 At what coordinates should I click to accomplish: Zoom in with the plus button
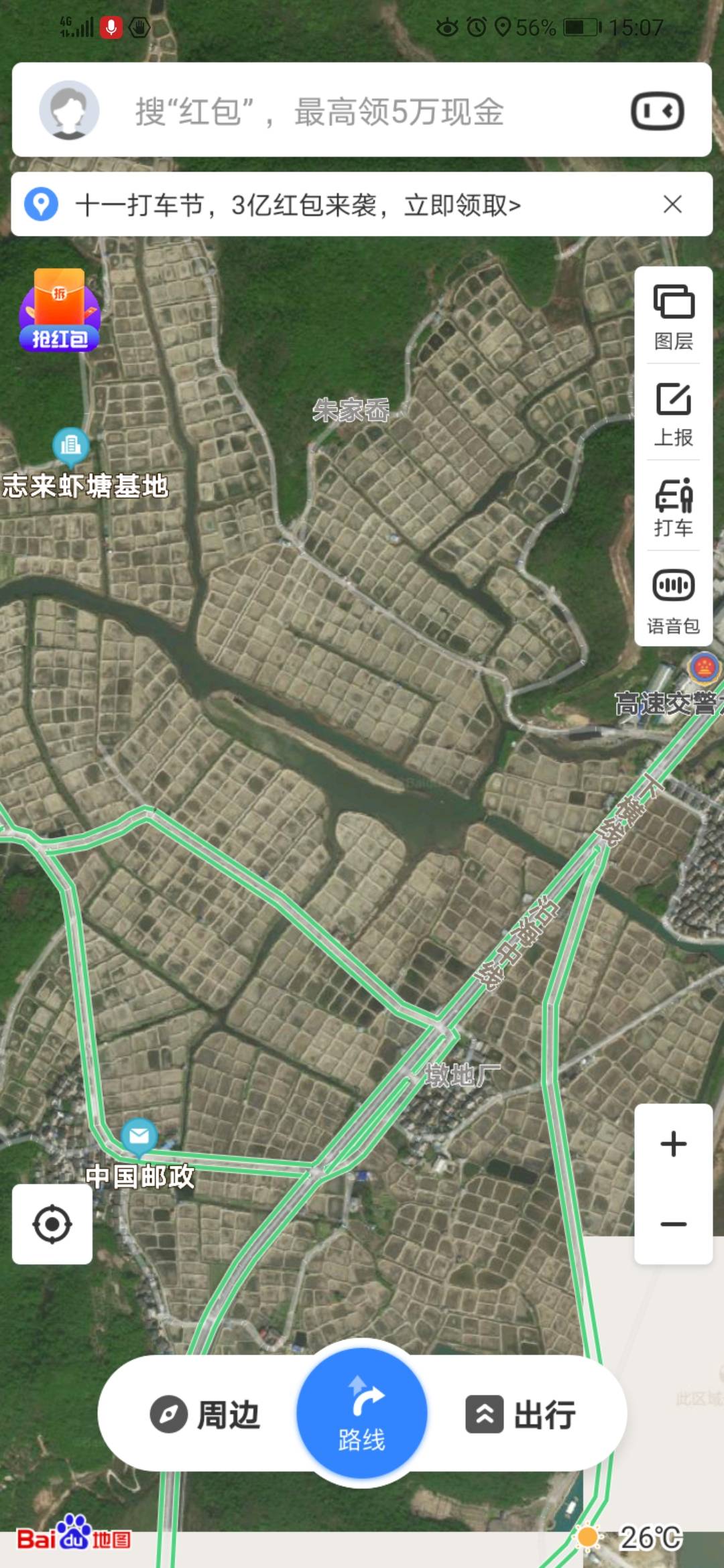[674, 1144]
